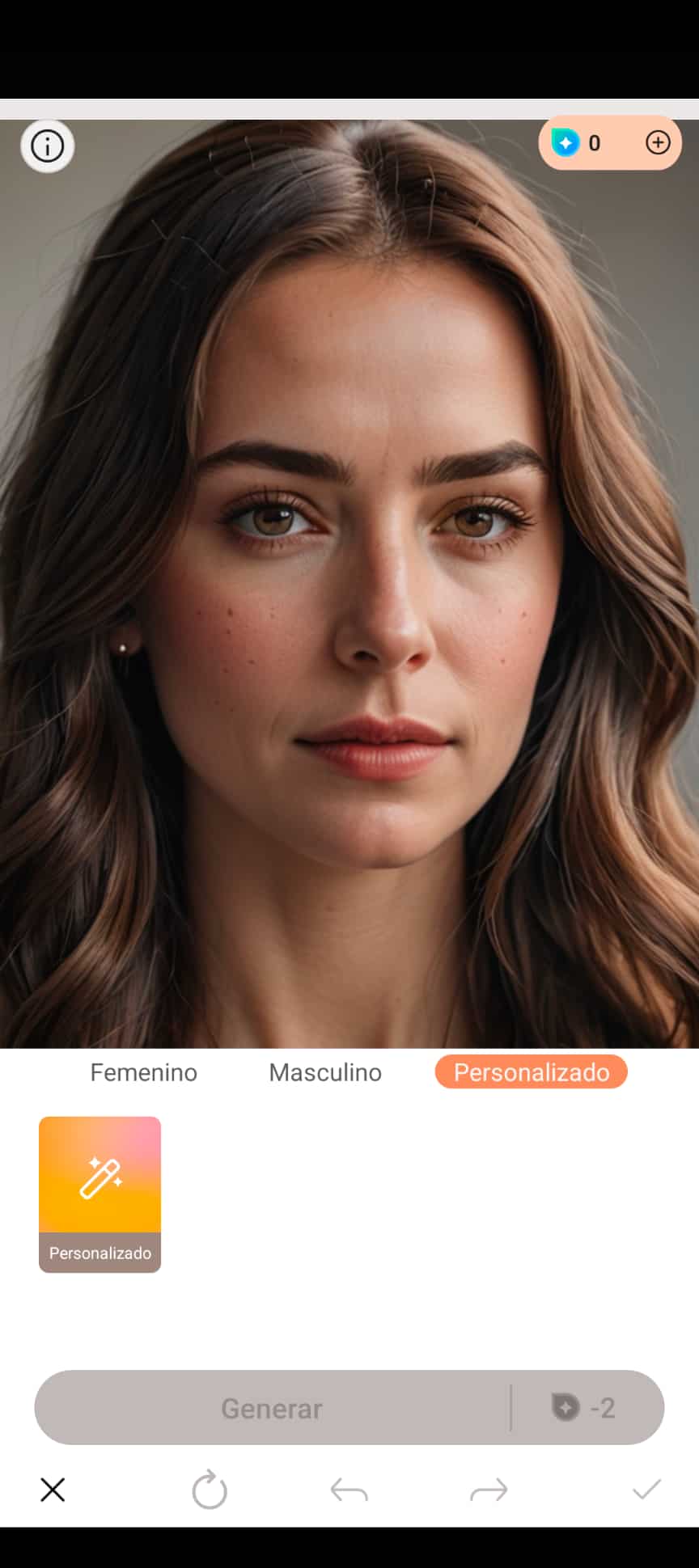This screenshot has width=699, height=1568.
Task: Open image info with the "i" icon
Action: click(47, 146)
